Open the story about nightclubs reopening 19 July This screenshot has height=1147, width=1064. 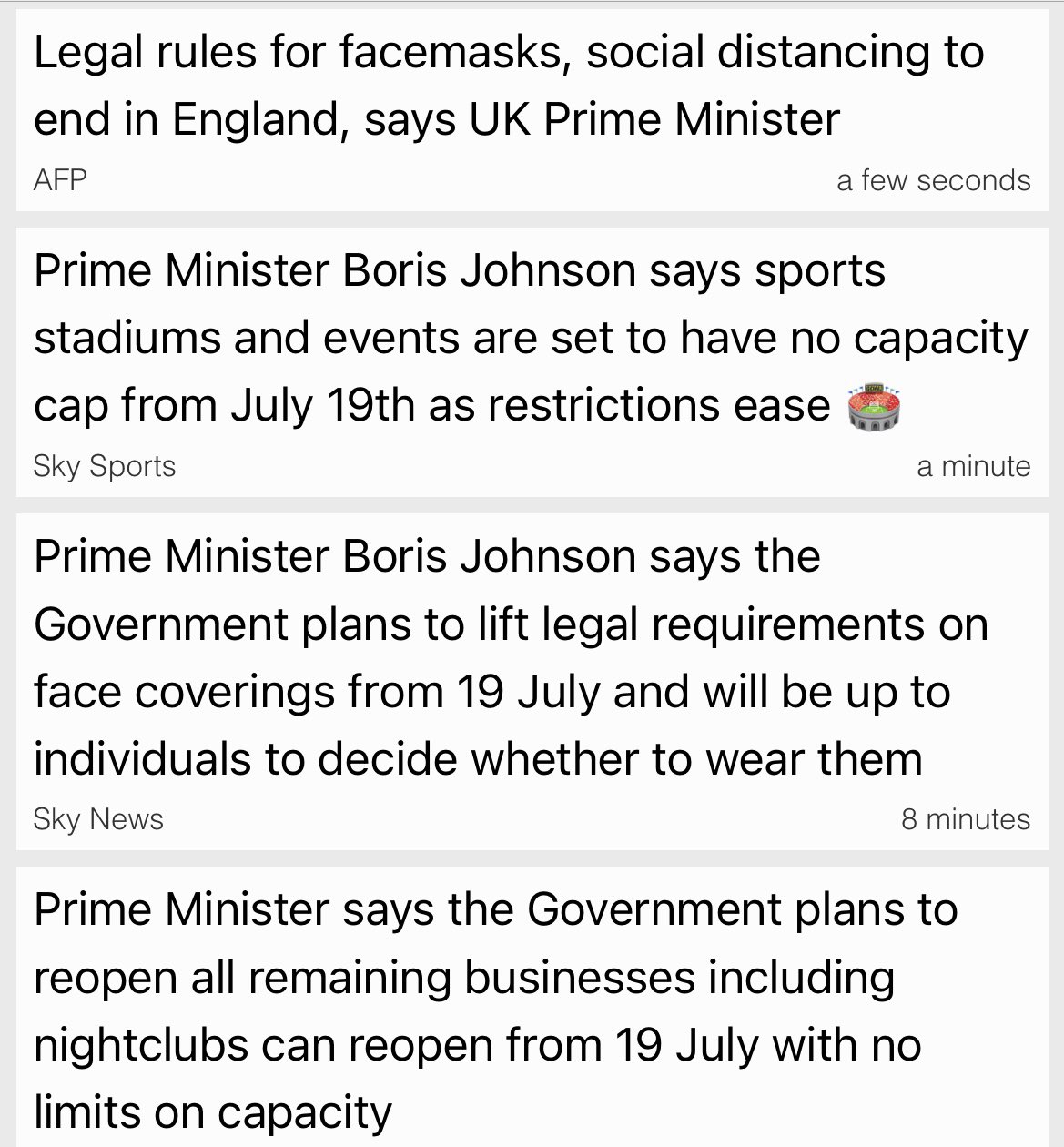pos(496,1010)
